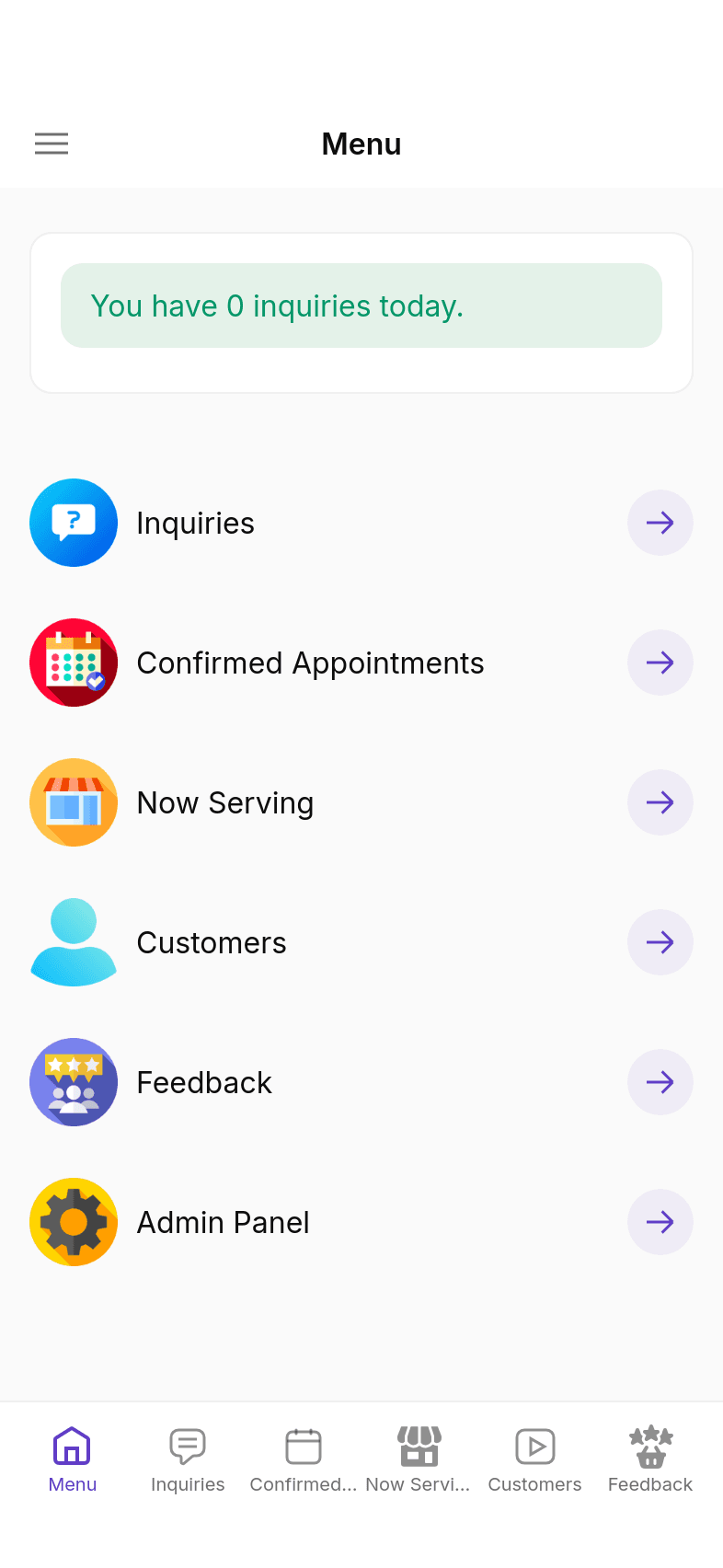Go to the Now Serving menu row

coord(361,802)
